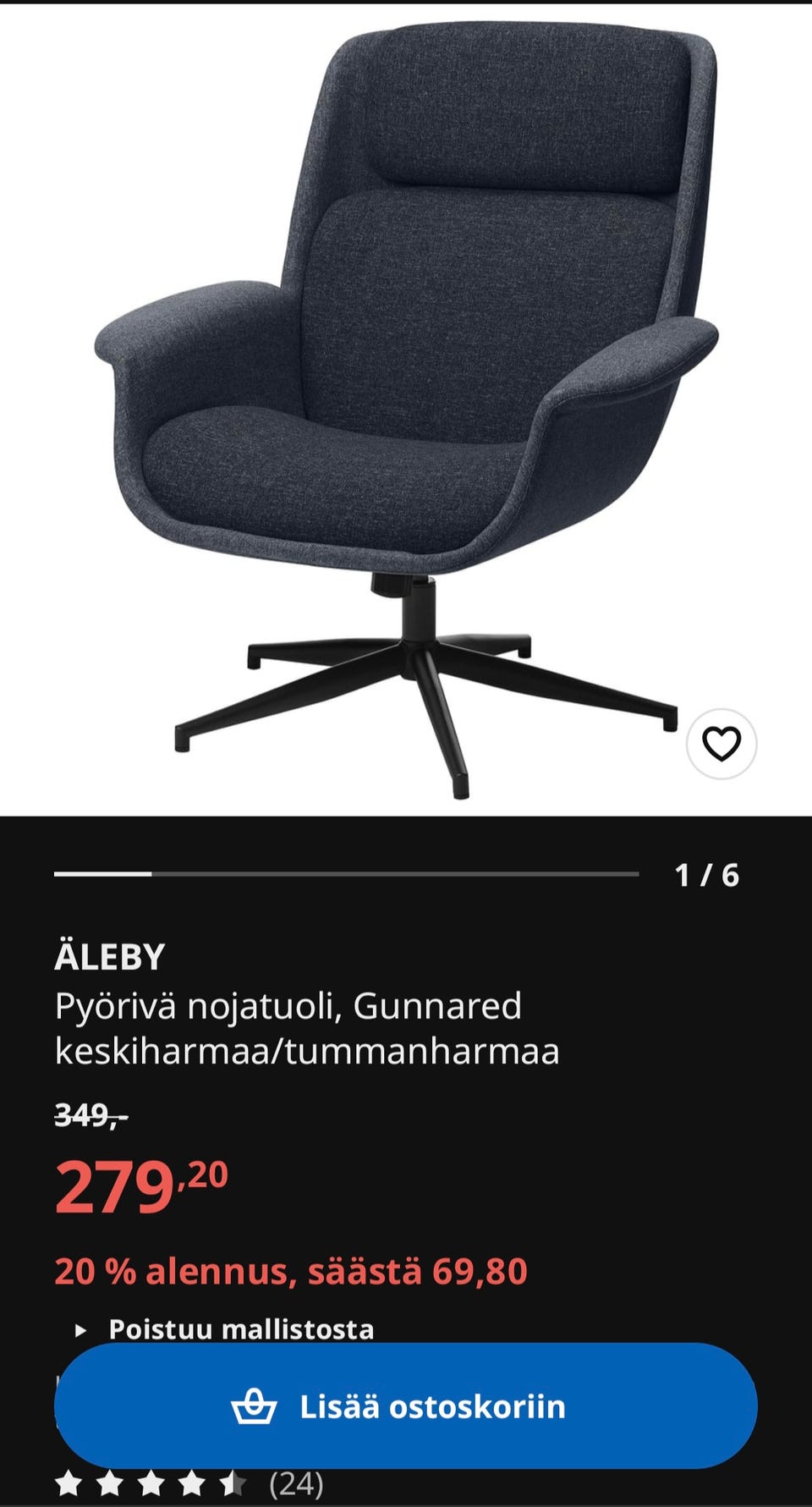Add ÄLEBY chair to favorites with the heart
The height and width of the screenshot is (1507, 812).
721,744
